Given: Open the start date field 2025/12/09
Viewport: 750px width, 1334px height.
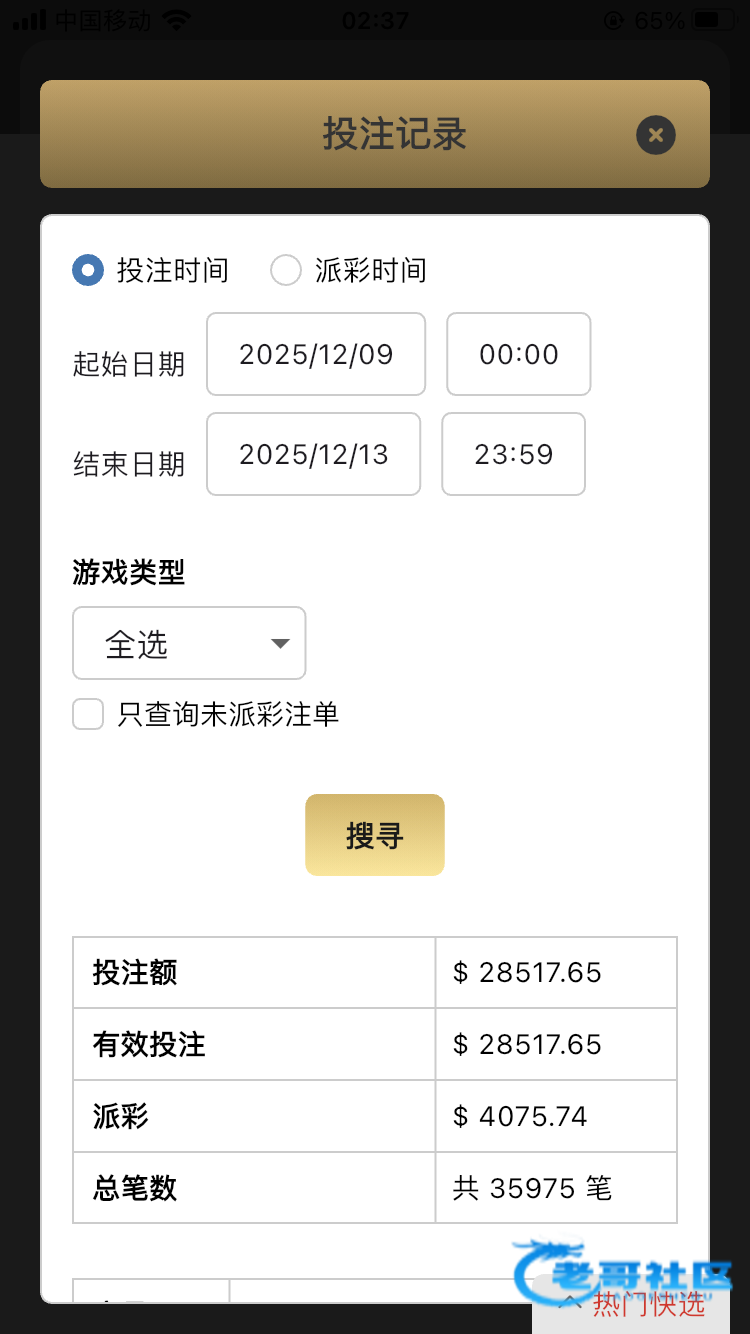Looking at the screenshot, I should click(316, 354).
